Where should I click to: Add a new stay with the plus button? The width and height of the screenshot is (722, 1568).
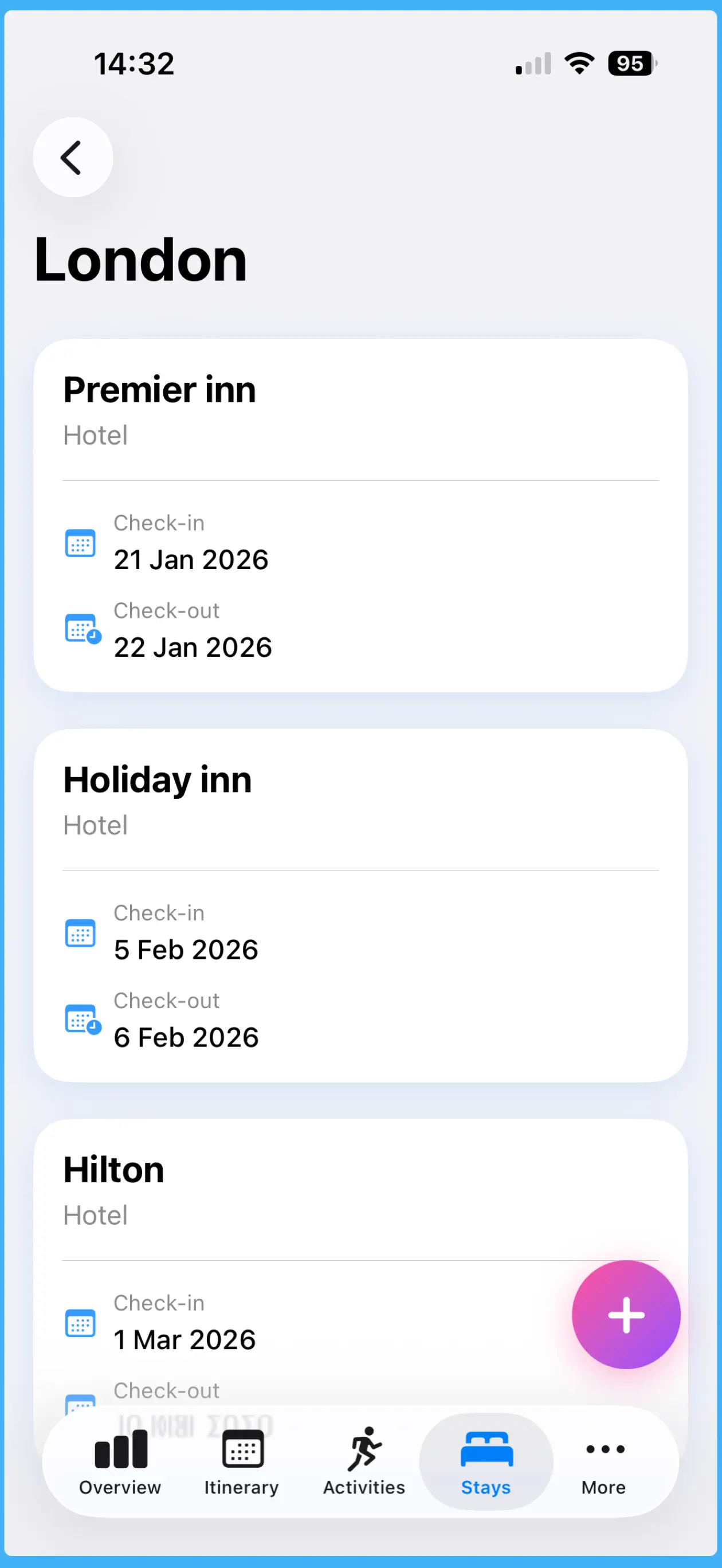point(626,1315)
